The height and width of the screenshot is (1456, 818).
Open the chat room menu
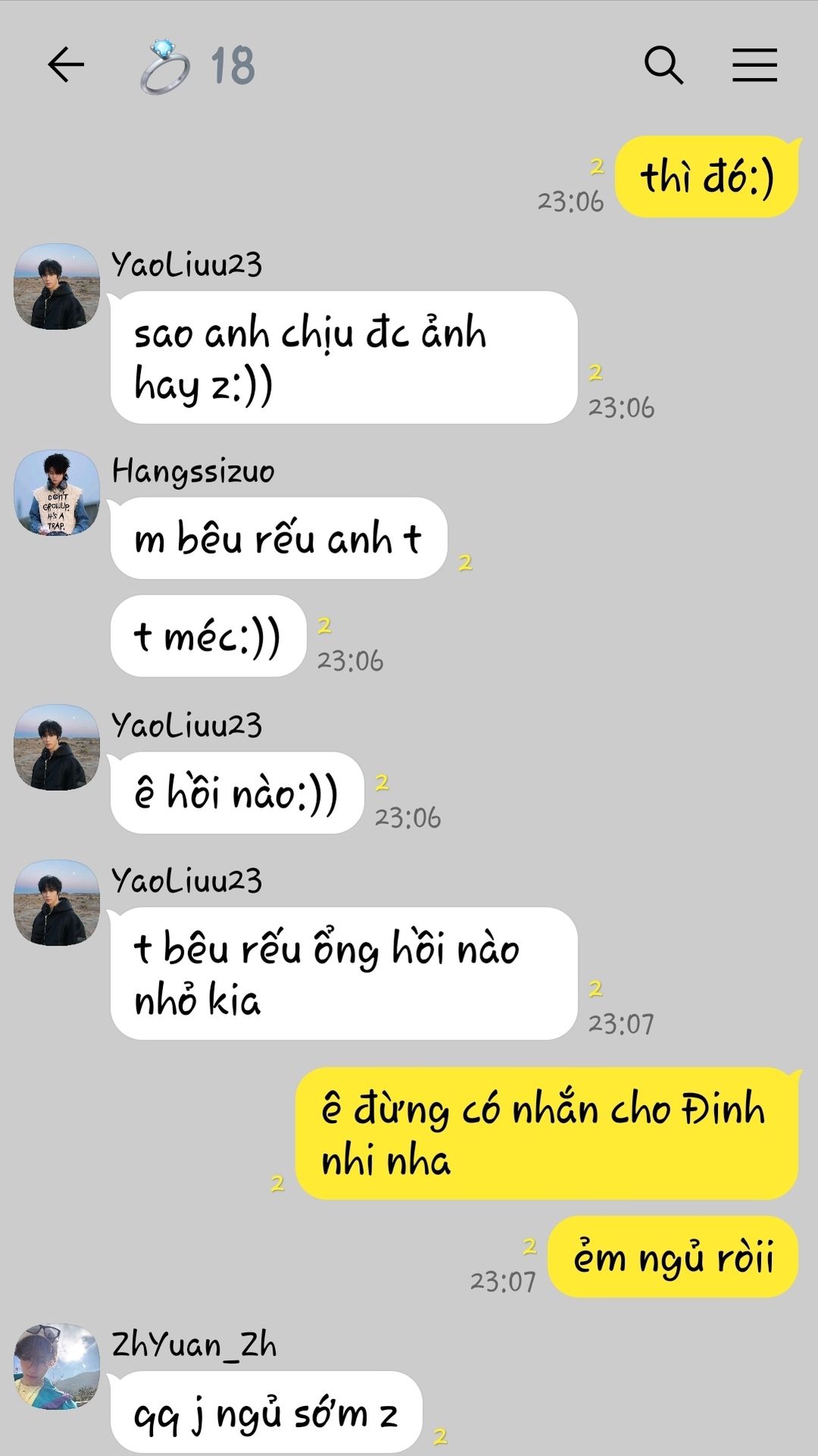pos(754,64)
